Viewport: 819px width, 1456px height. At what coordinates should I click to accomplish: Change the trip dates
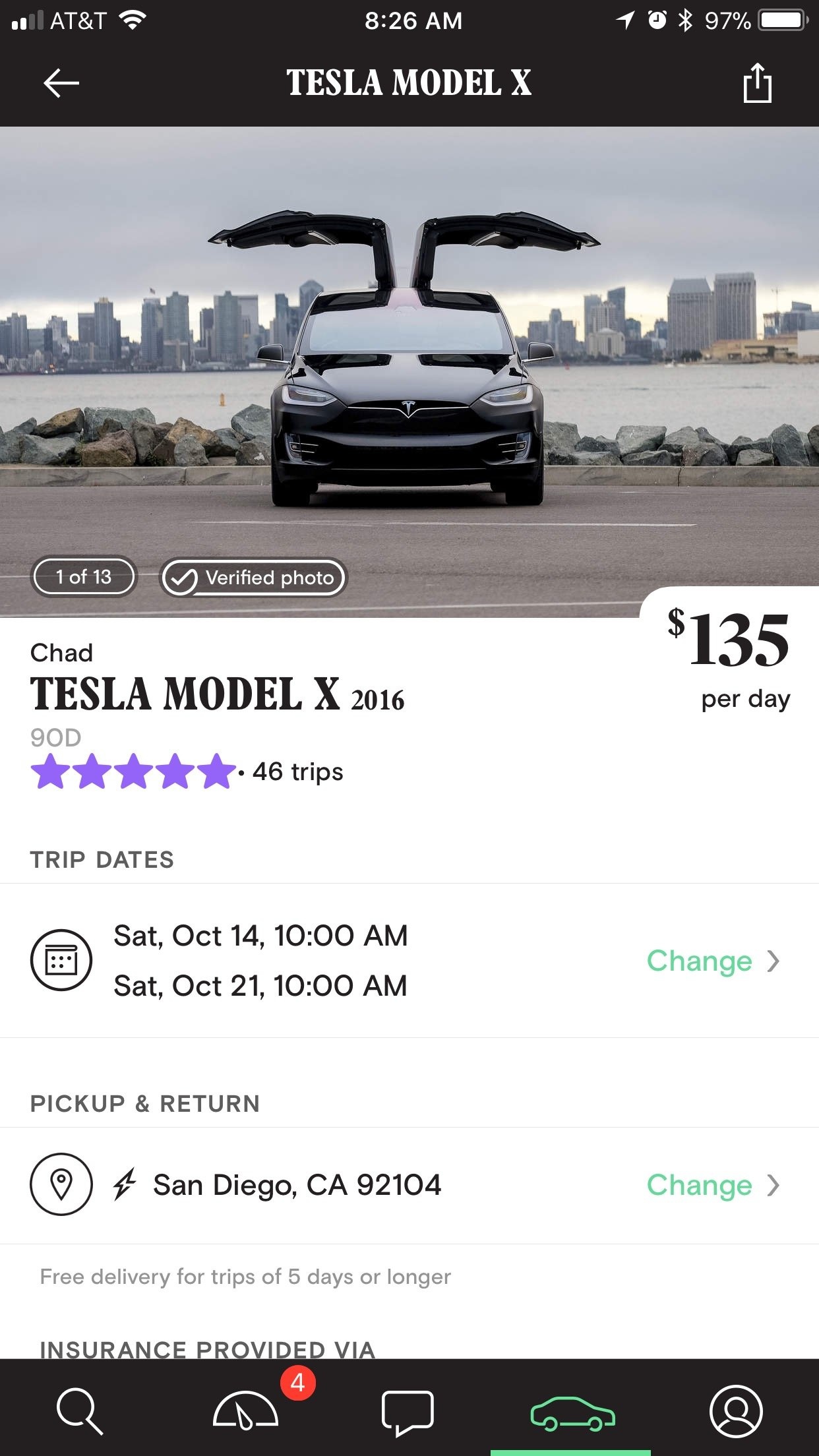(x=712, y=961)
